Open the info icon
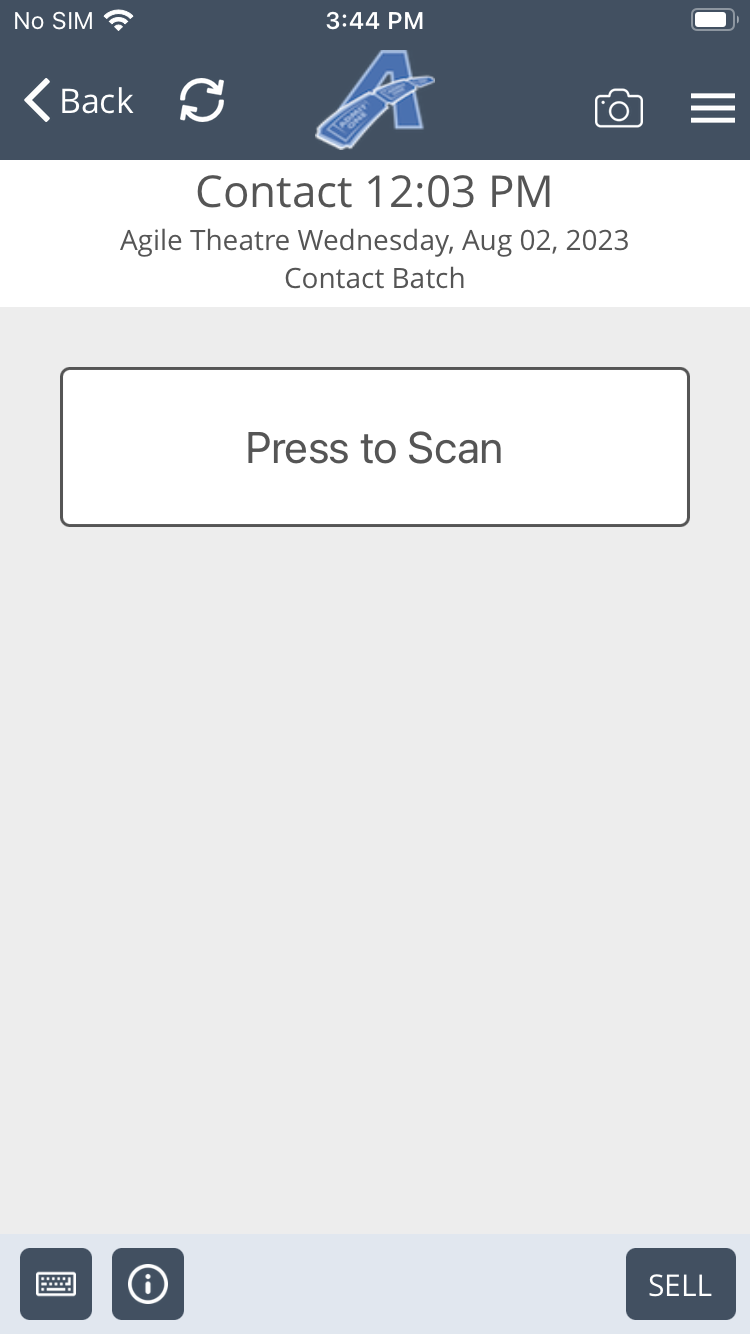 tap(148, 1283)
